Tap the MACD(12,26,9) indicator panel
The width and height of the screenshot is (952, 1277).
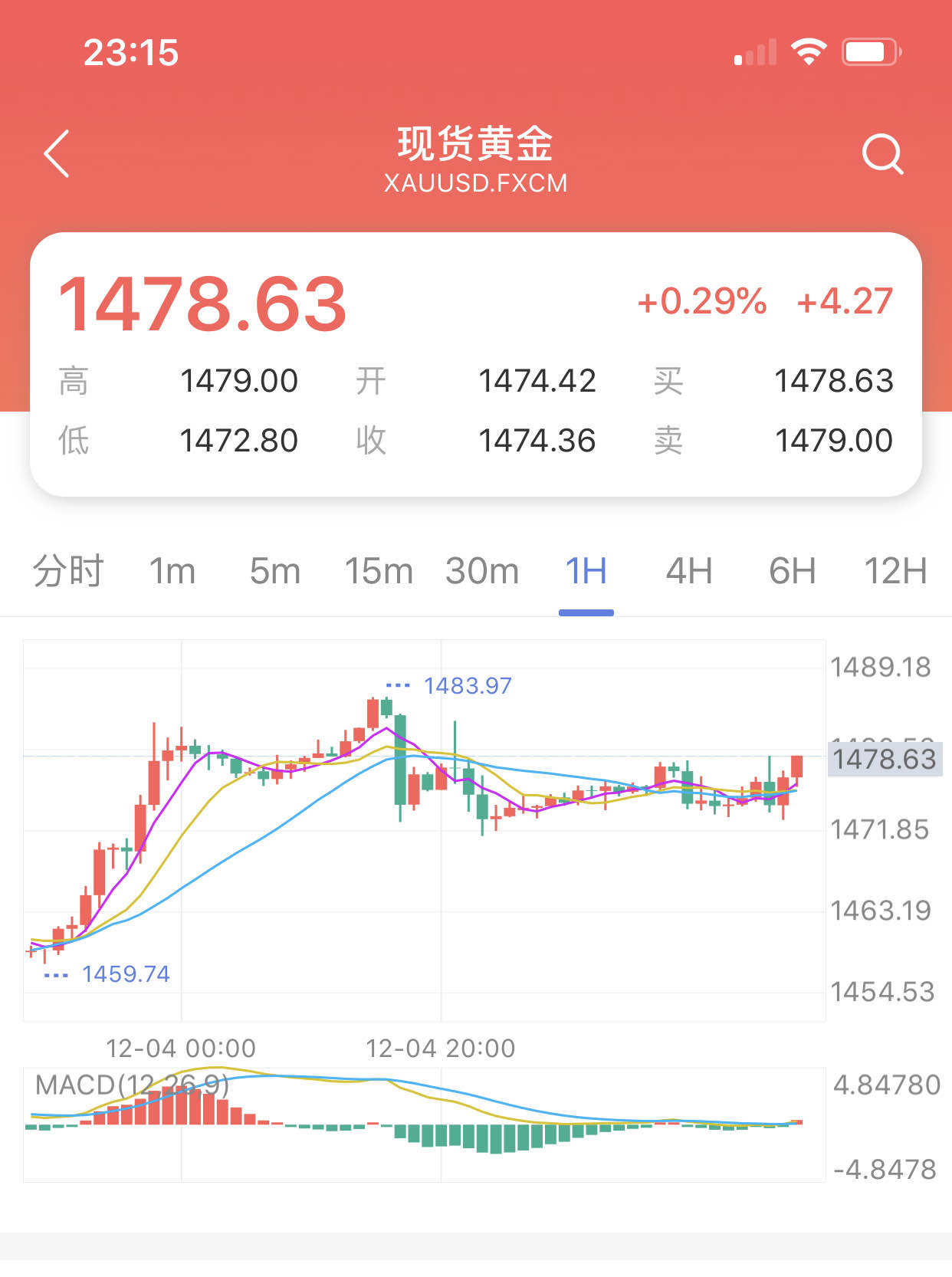pos(424,1124)
